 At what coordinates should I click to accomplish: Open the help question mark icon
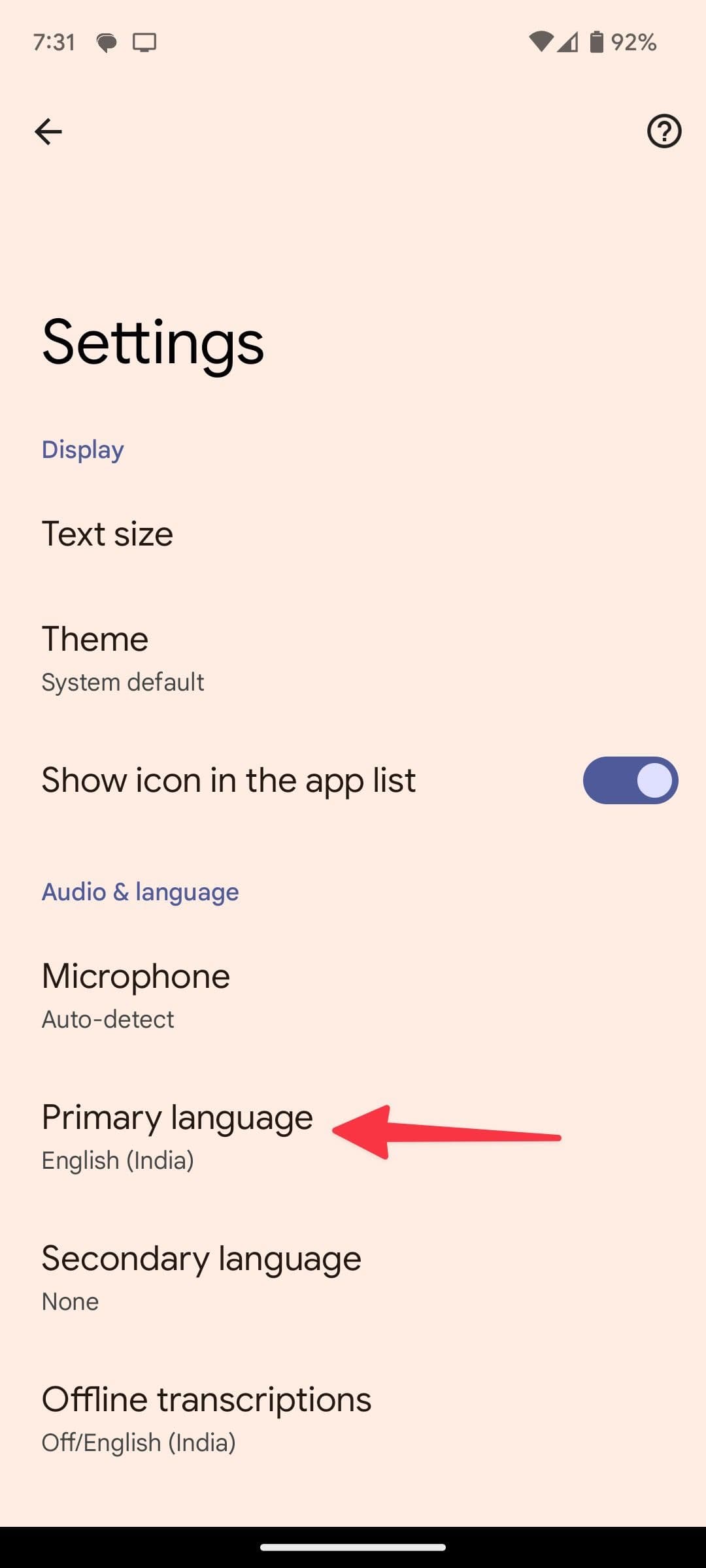tap(664, 132)
